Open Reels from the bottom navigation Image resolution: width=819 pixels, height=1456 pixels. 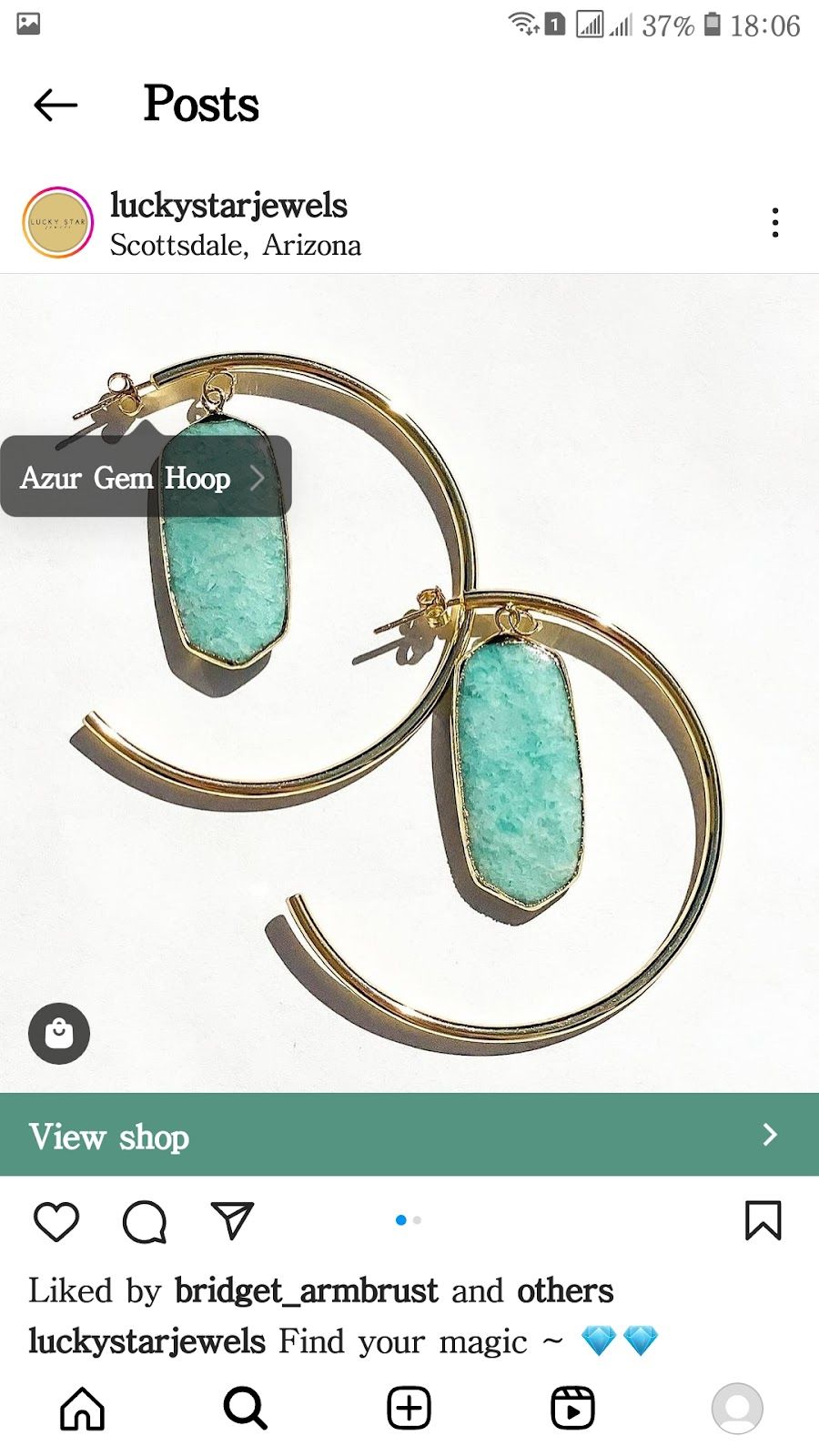pos(572,1409)
